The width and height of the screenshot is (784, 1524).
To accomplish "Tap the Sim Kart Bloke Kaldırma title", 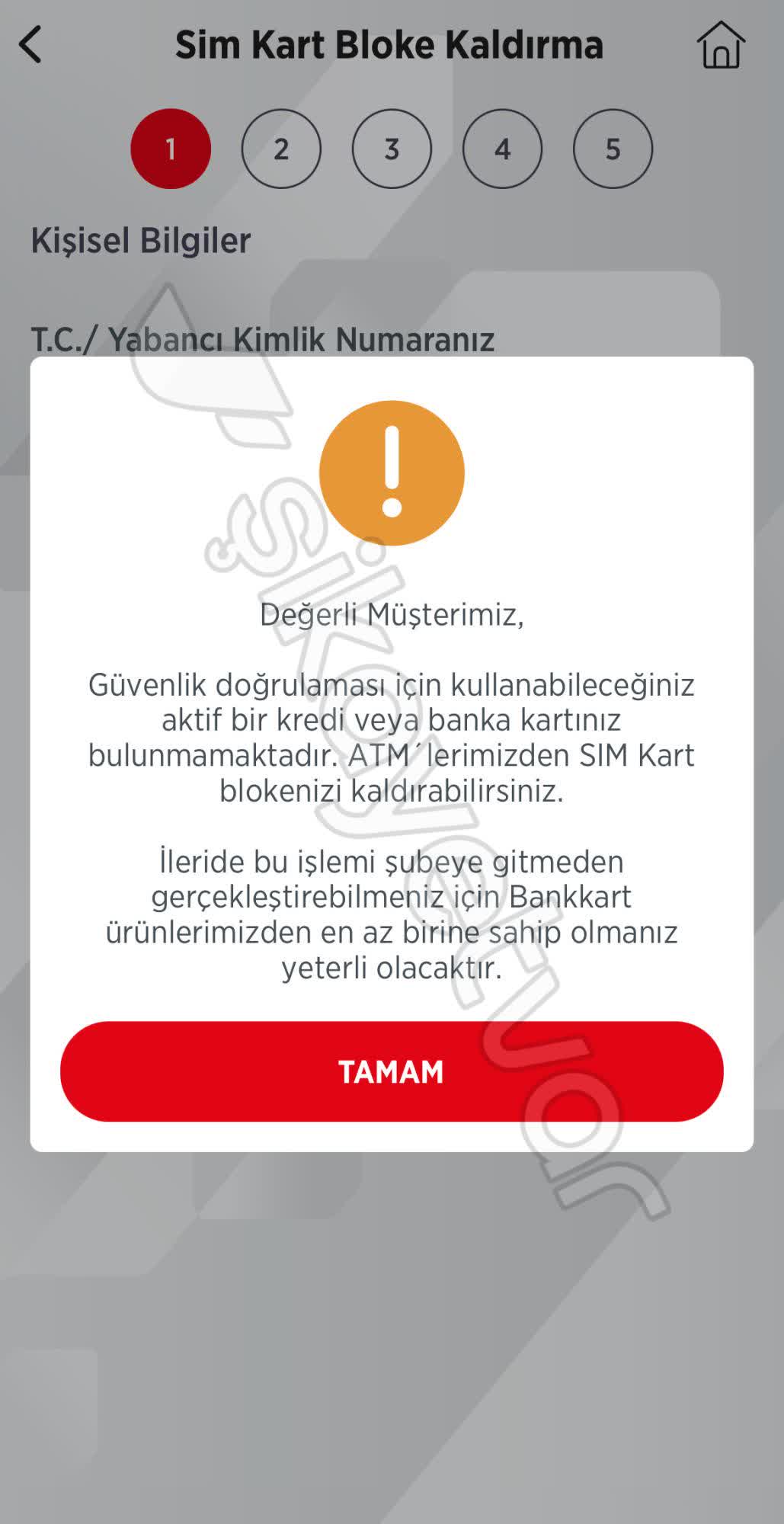I will coord(390,44).
